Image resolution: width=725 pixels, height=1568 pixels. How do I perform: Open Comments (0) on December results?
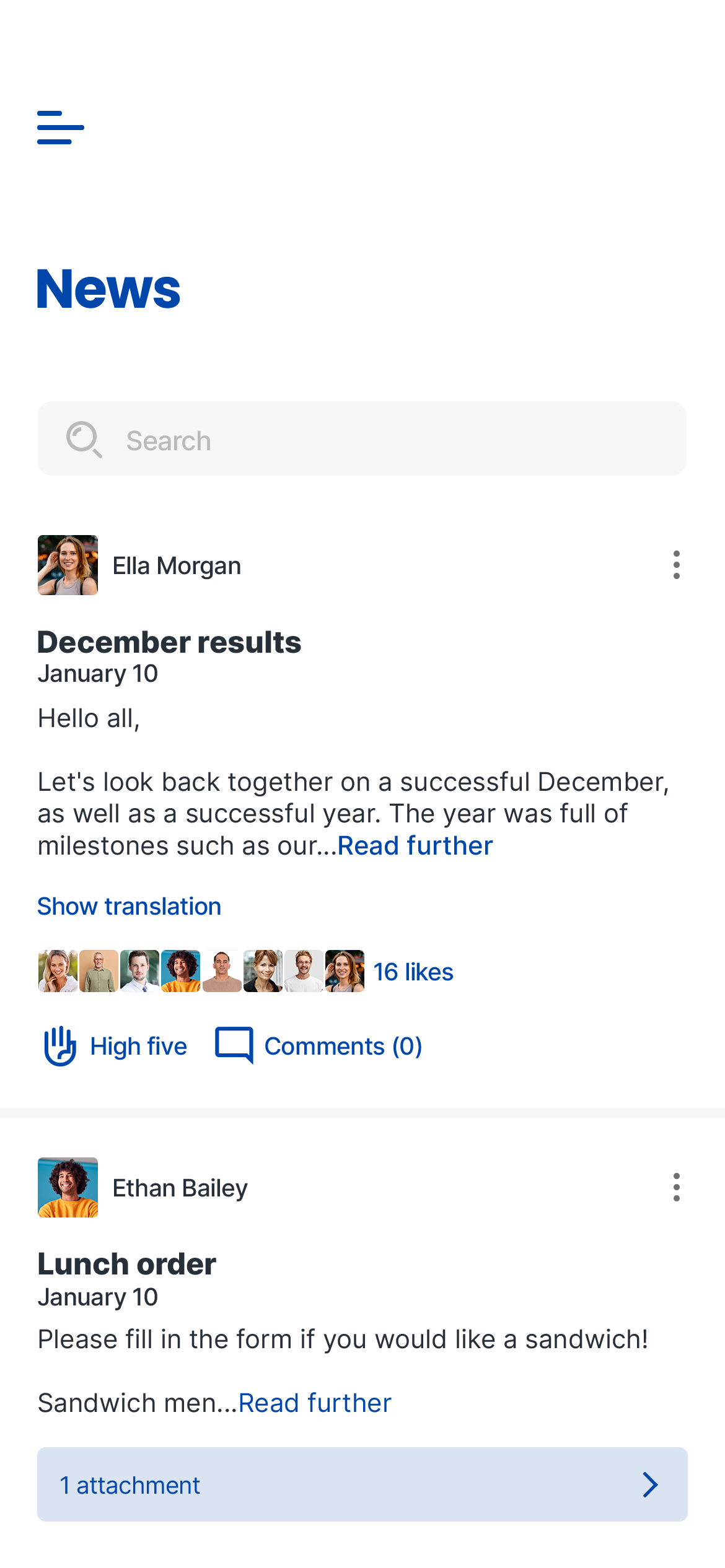(x=319, y=1046)
